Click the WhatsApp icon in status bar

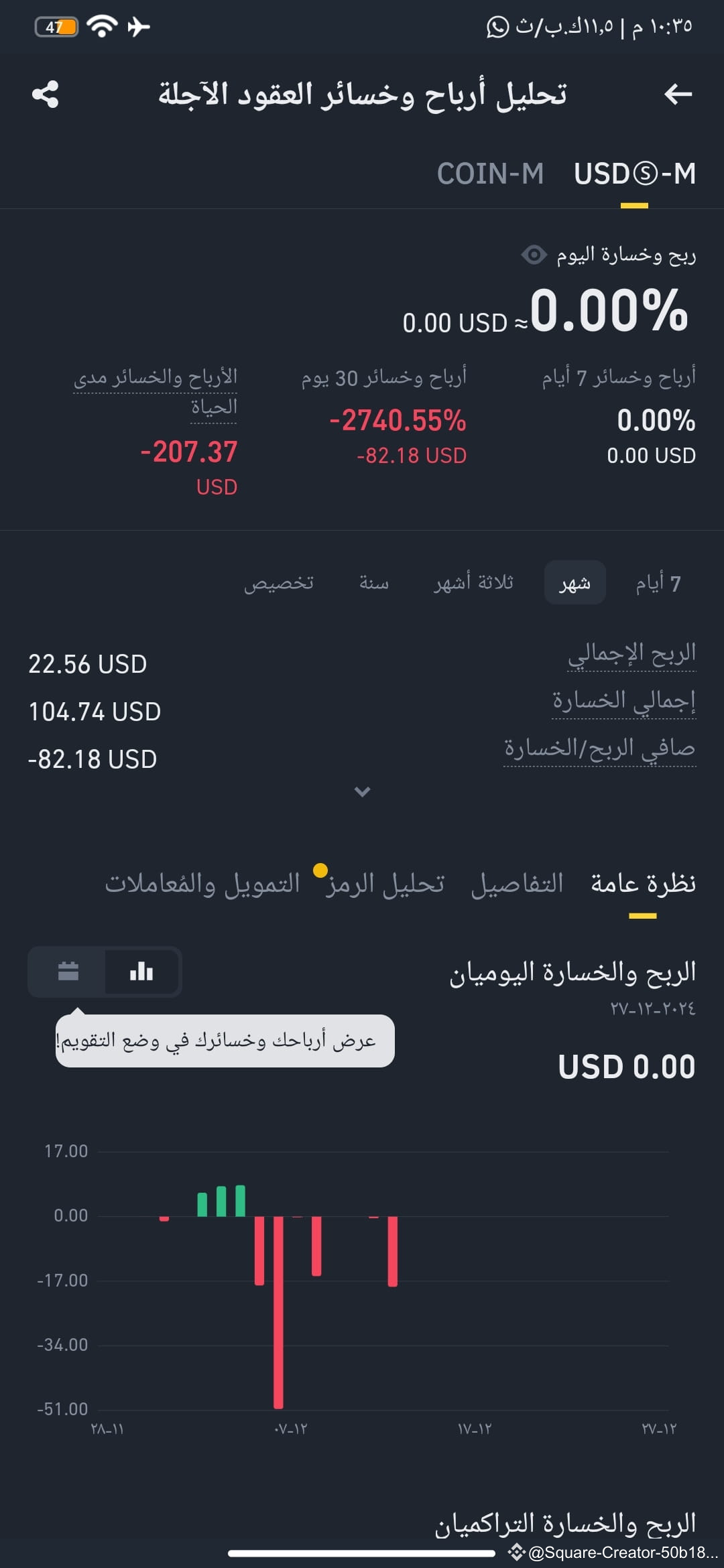496,28
